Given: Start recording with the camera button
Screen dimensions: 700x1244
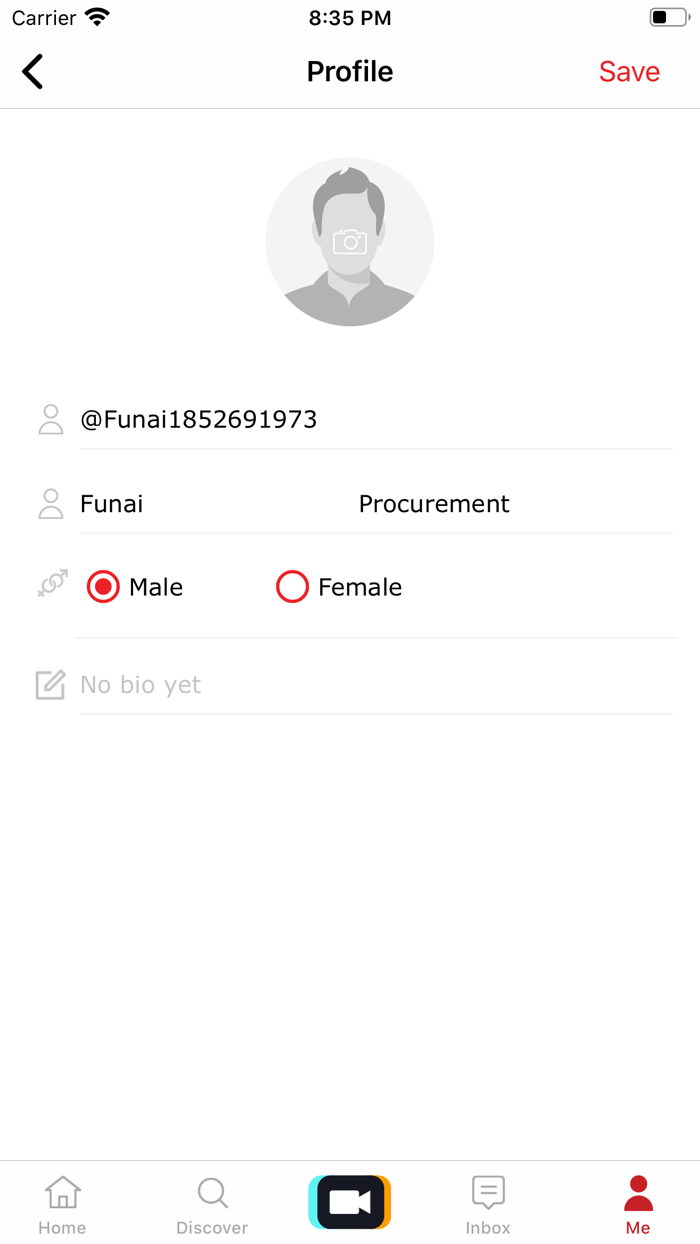Looking at the screenshot, I should tap(350, 1202).
